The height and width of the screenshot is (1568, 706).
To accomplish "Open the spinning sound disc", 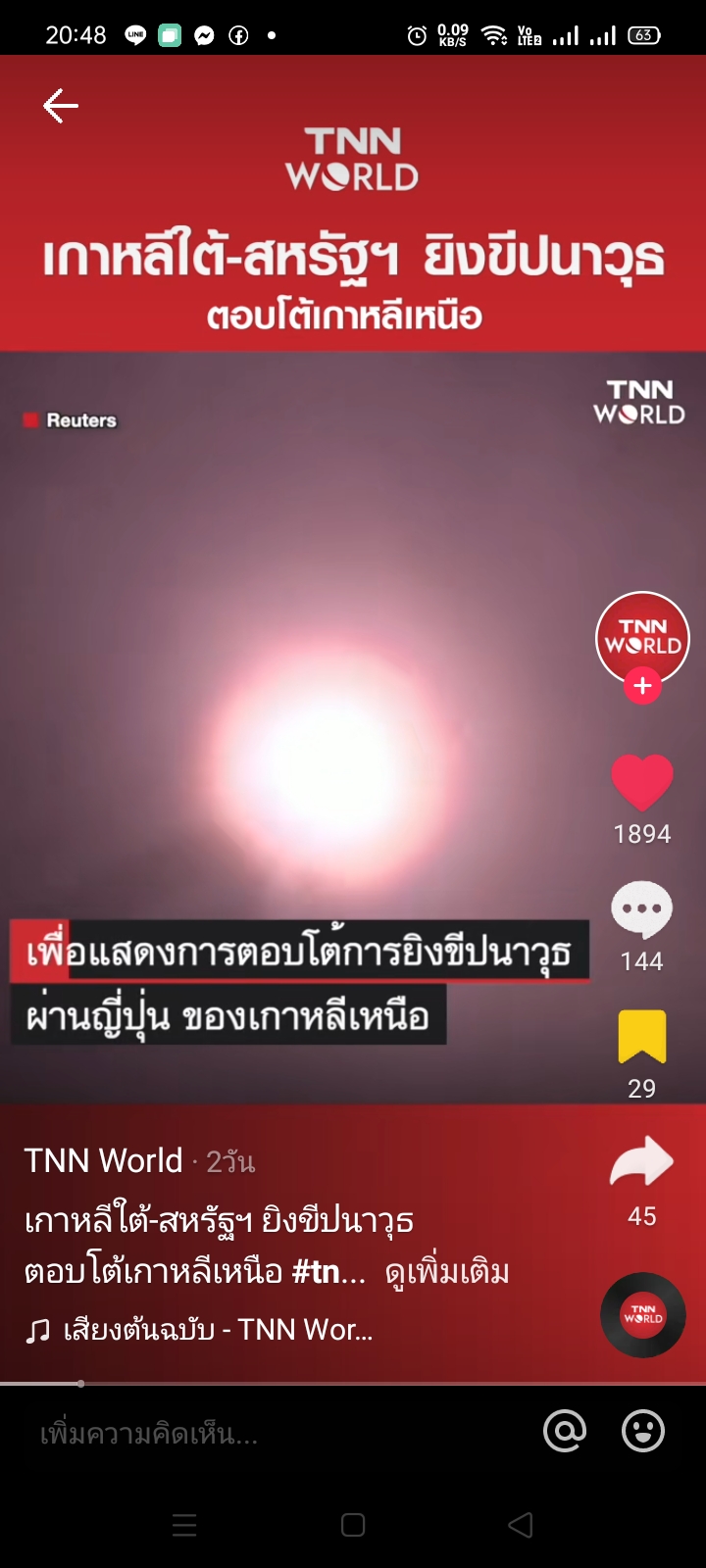I will tap(642, 1315).
